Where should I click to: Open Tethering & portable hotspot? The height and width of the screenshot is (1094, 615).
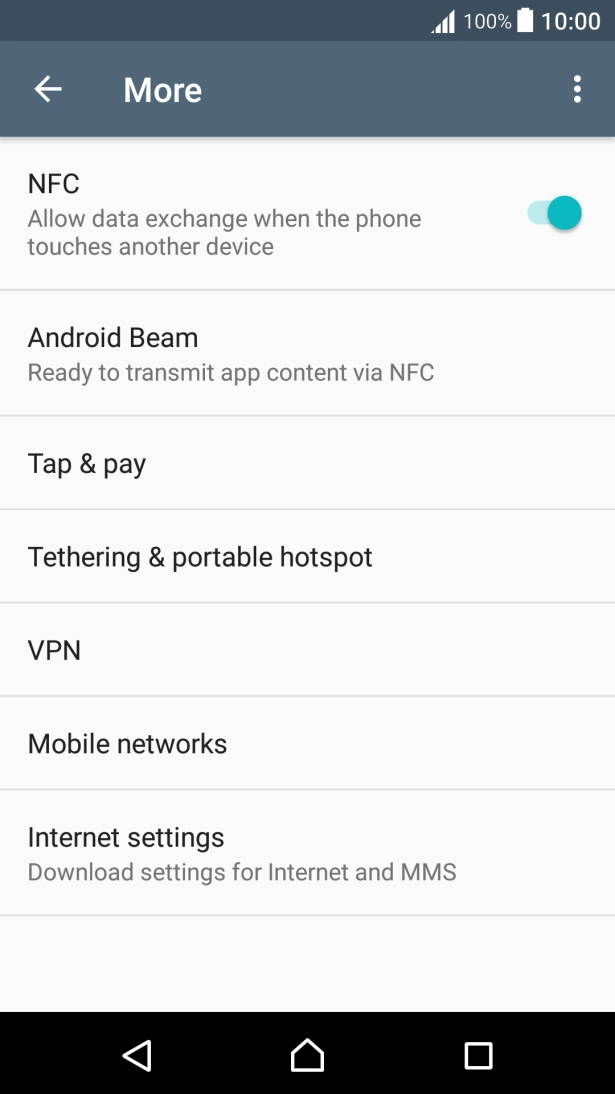click(307, 557)
